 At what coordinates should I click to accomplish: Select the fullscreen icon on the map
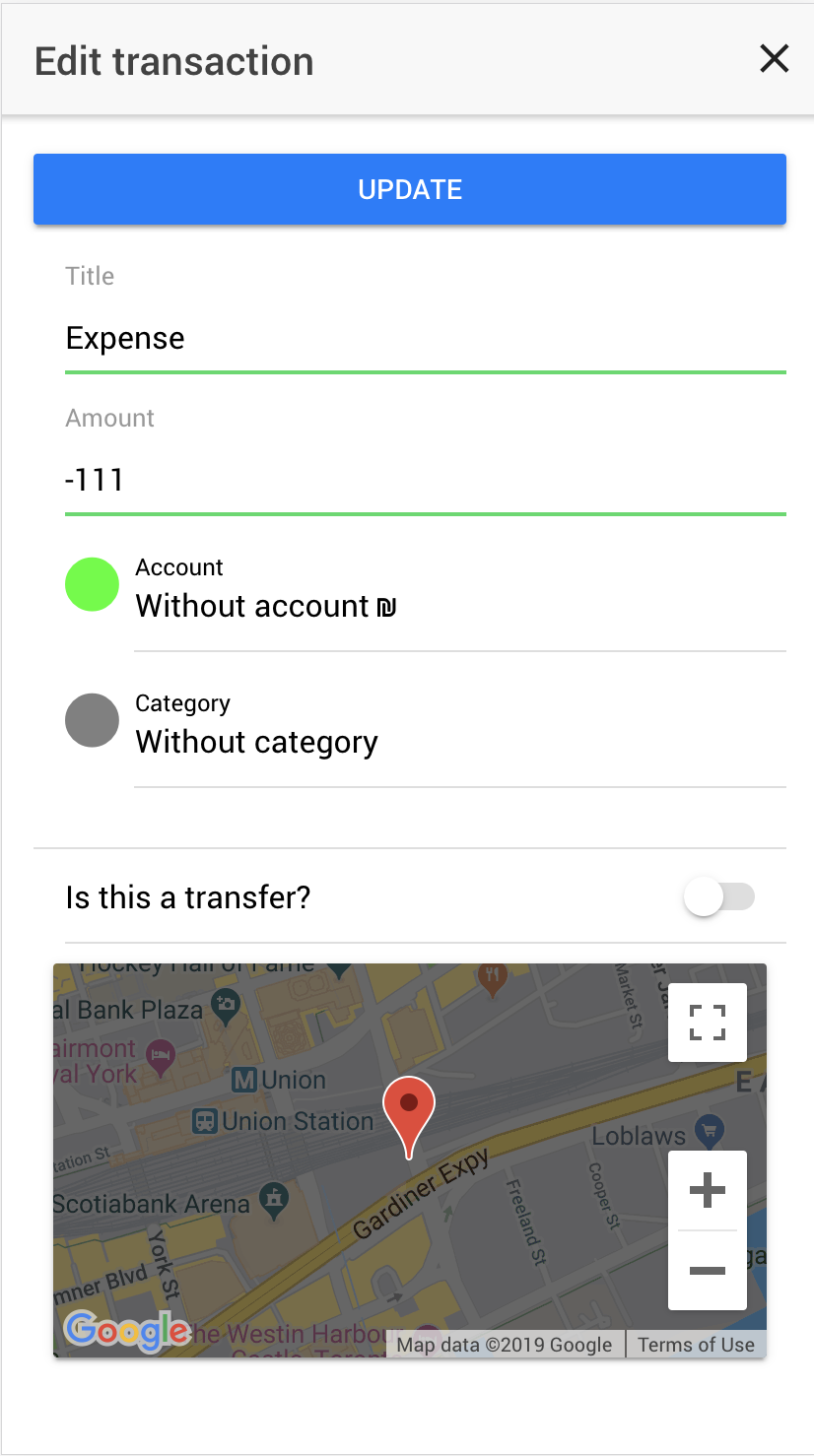(707, 1022)
